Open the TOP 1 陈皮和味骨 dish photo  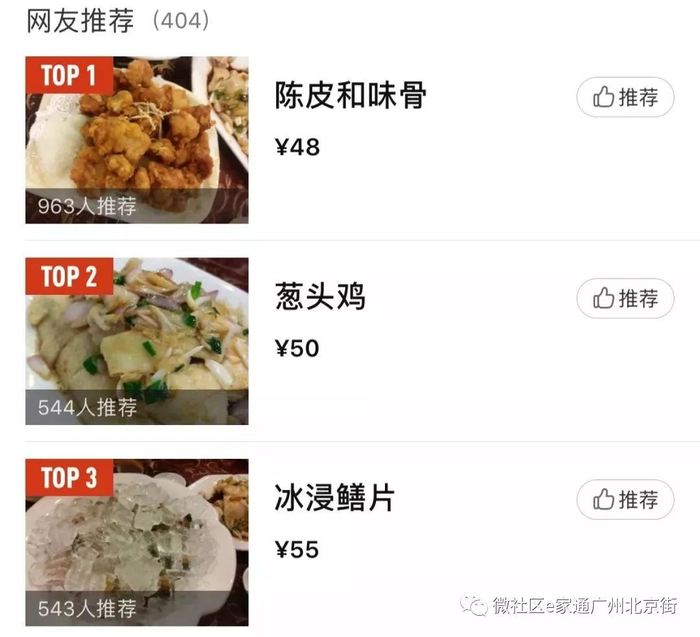(x=137, y=140)
